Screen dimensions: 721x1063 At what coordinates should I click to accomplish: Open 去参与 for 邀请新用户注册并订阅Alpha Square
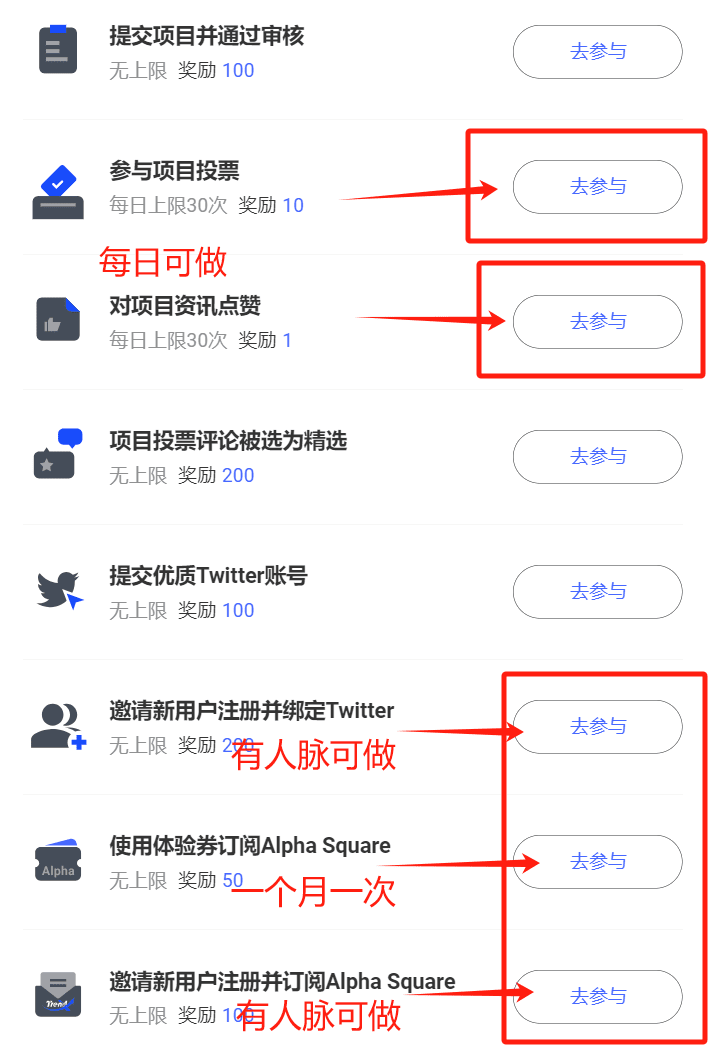pos(598,997)
